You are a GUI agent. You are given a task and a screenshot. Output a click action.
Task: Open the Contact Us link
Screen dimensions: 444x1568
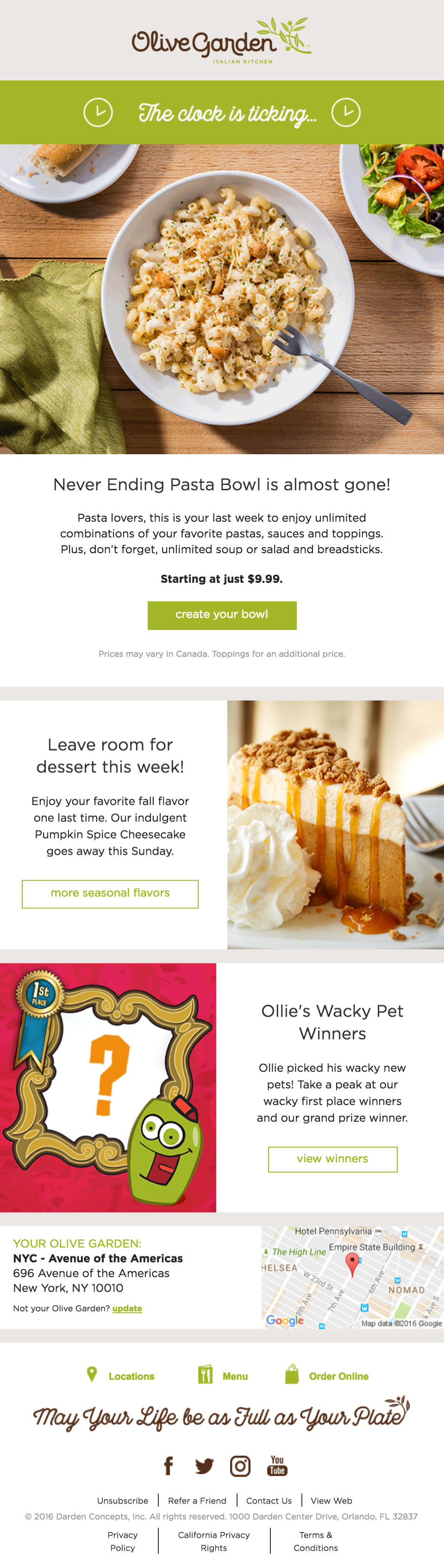point(269,1500)
